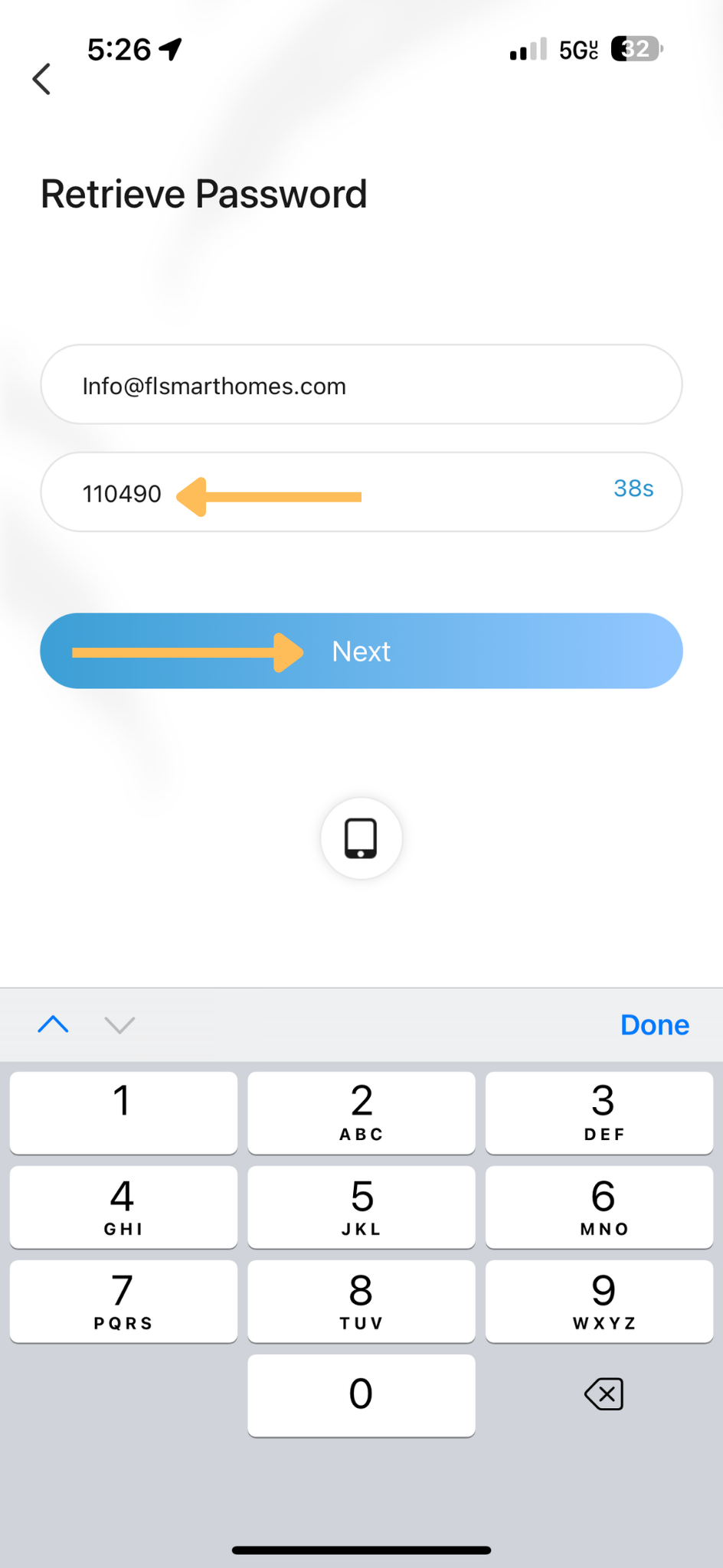Go back using the top-left arrow
The height and width of the screenshot is (1568, 723).
point(42,79)
